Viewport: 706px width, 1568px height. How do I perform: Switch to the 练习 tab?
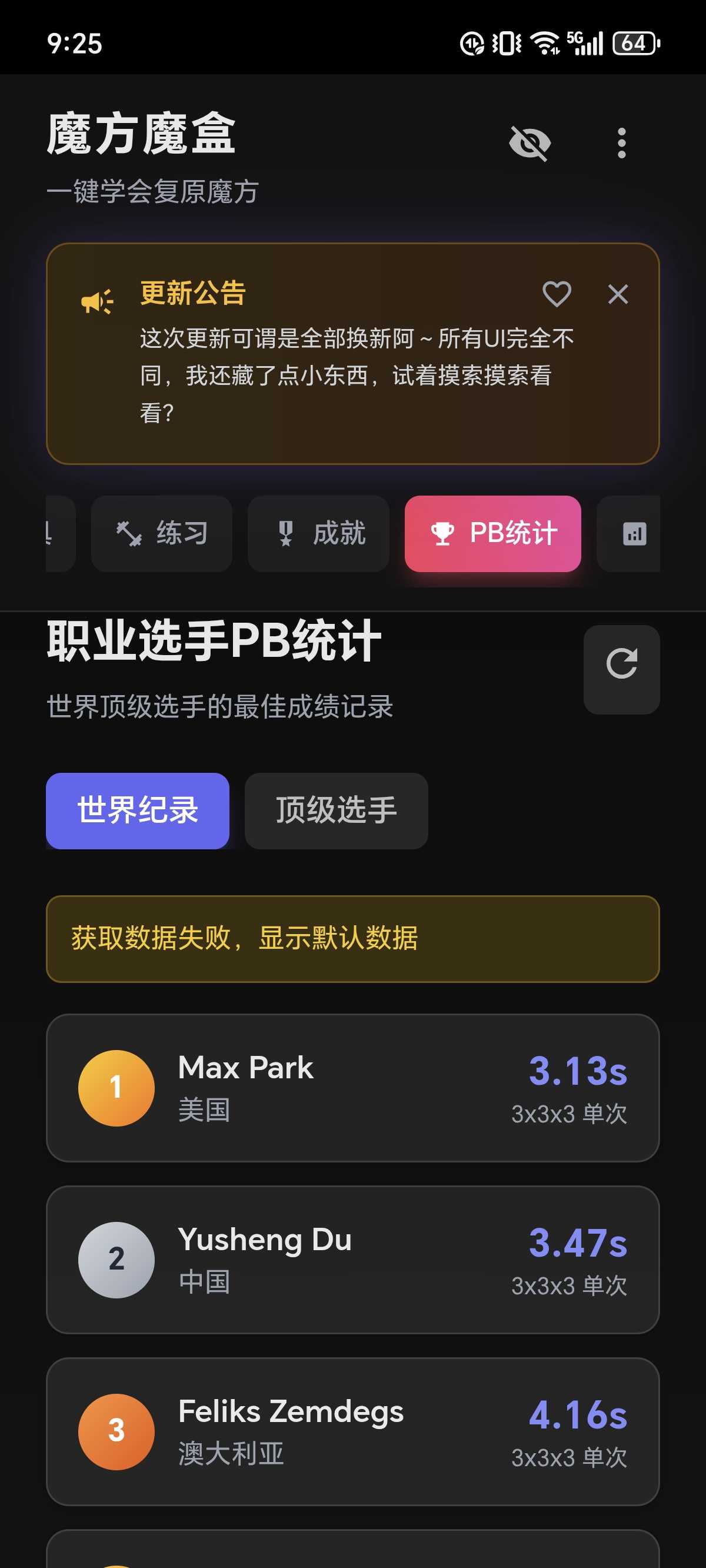pos(162,533)
